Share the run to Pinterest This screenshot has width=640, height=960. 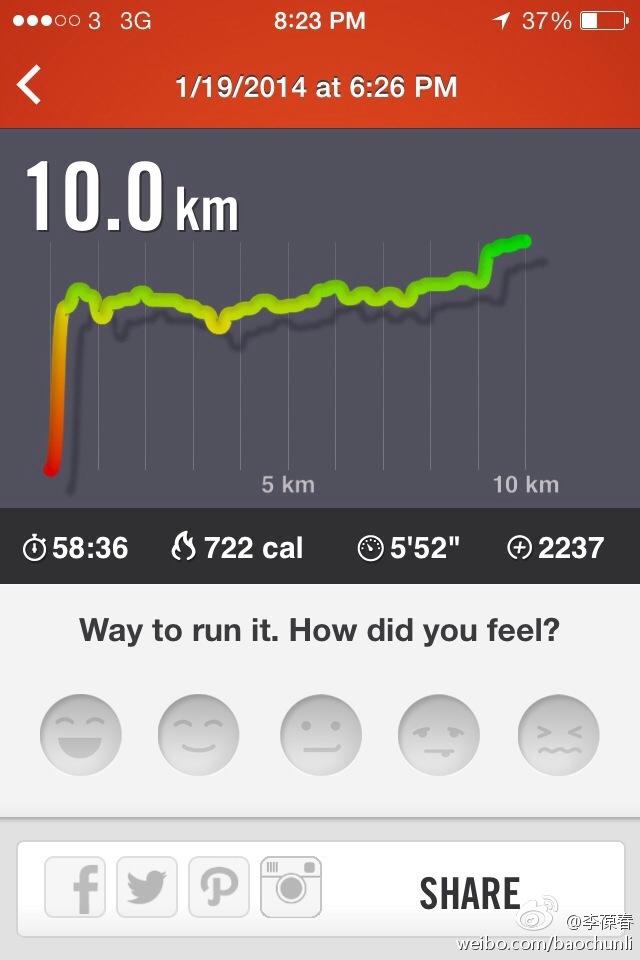pos(219,887)
